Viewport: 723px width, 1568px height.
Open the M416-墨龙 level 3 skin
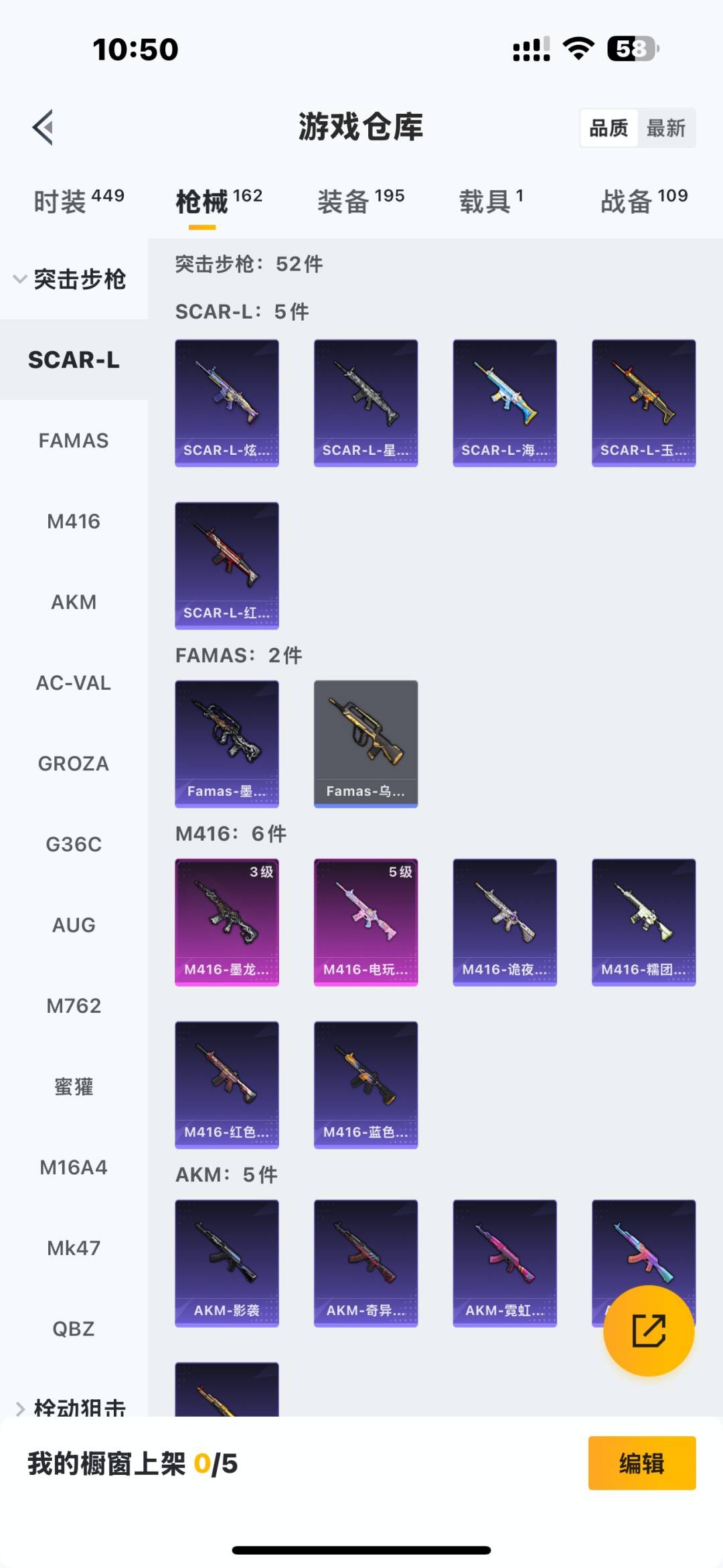click(x=227, y=922)
